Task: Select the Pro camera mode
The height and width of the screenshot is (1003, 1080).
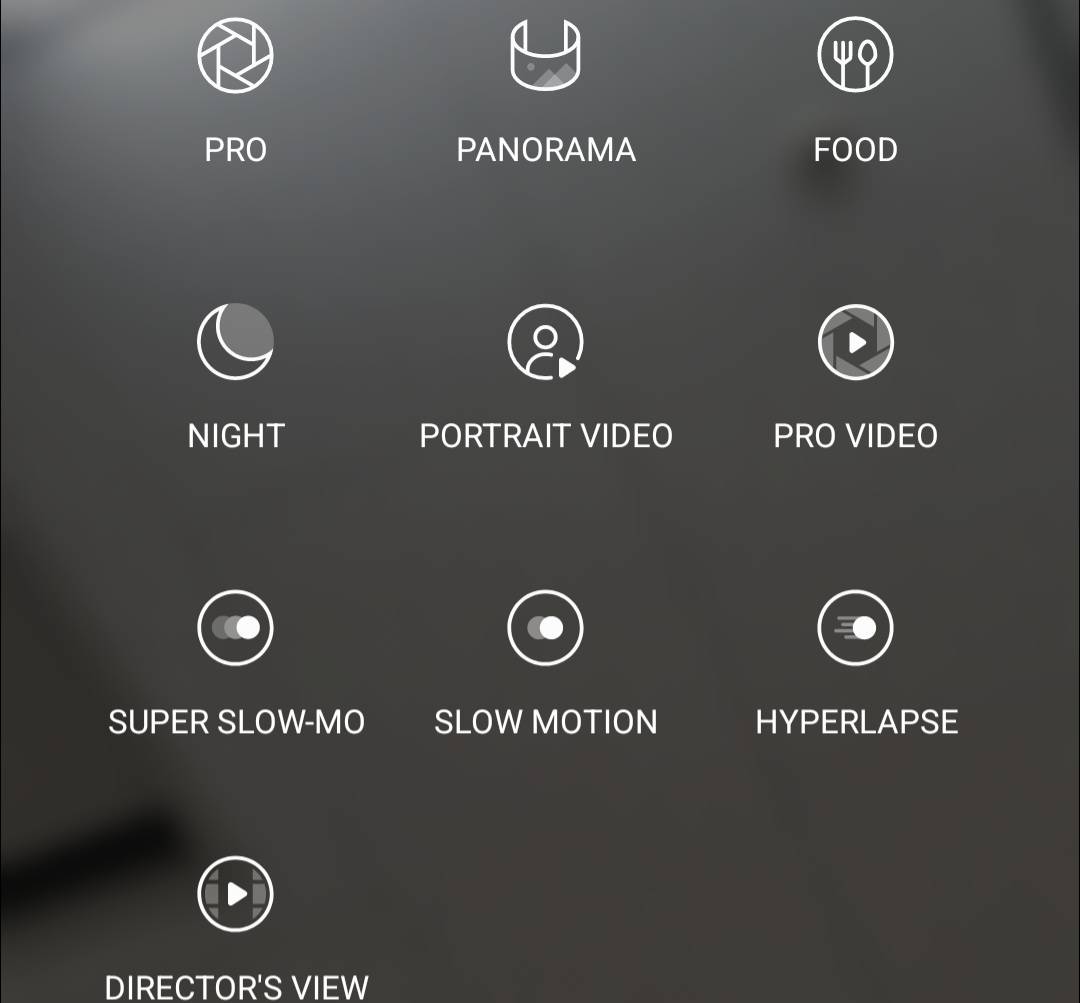Action: [x=235, y=57]
